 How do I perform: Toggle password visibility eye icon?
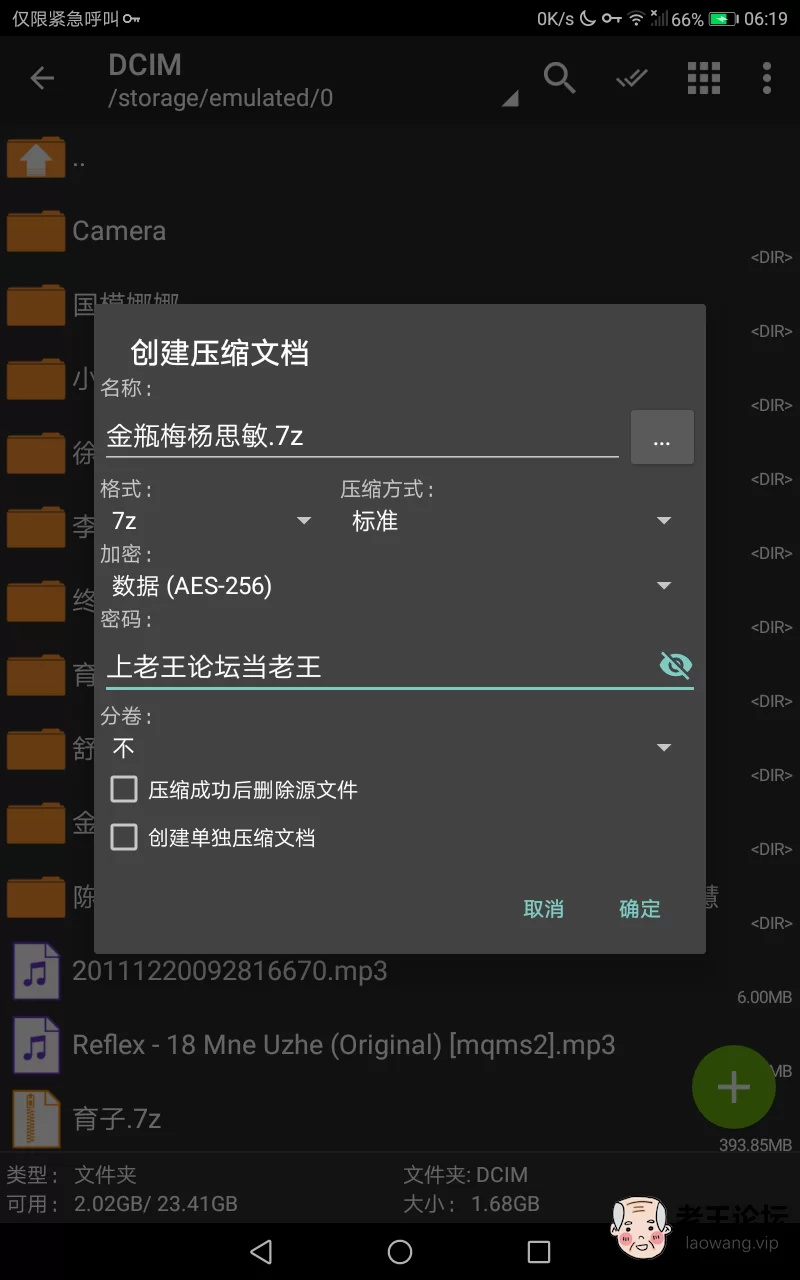[x=676, y=666]
